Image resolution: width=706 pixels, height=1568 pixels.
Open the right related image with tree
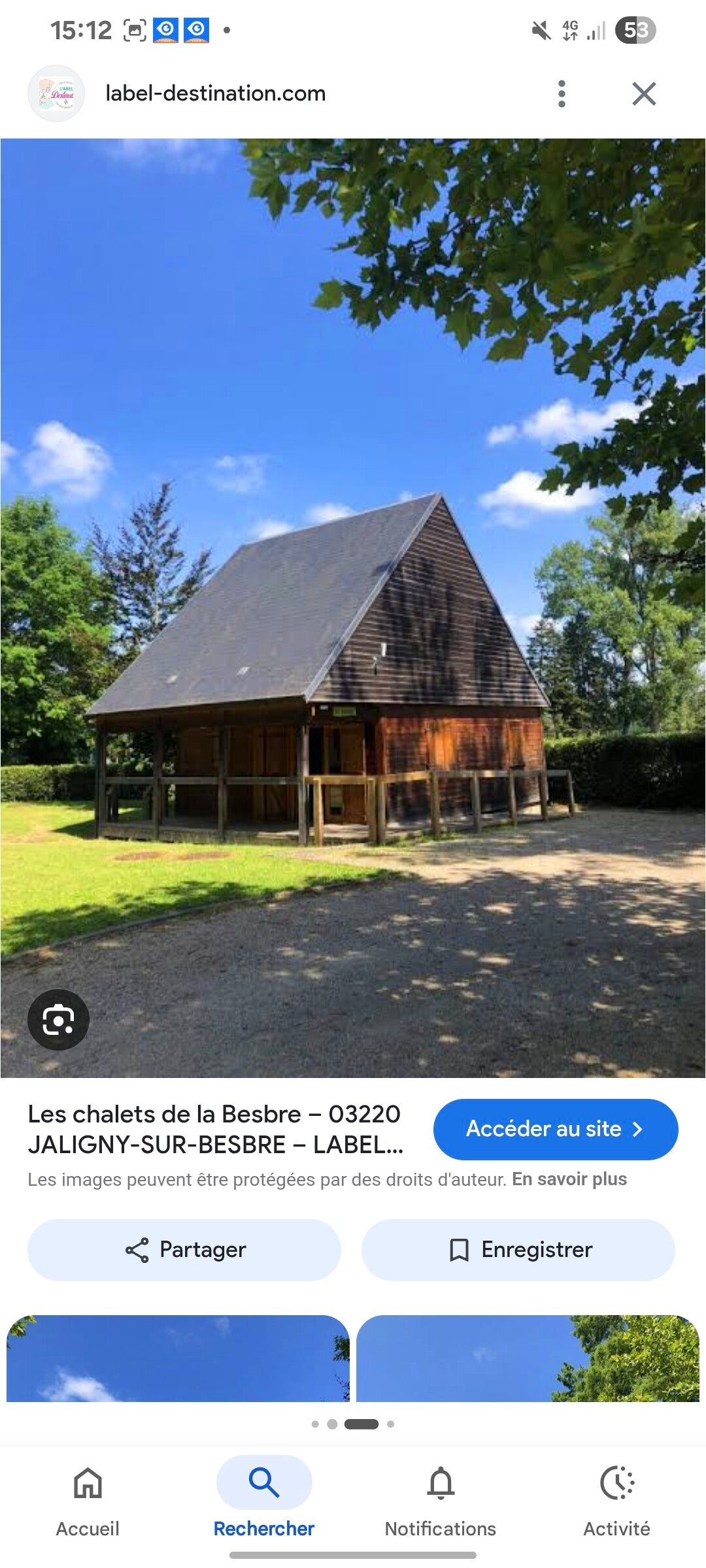528,1359
